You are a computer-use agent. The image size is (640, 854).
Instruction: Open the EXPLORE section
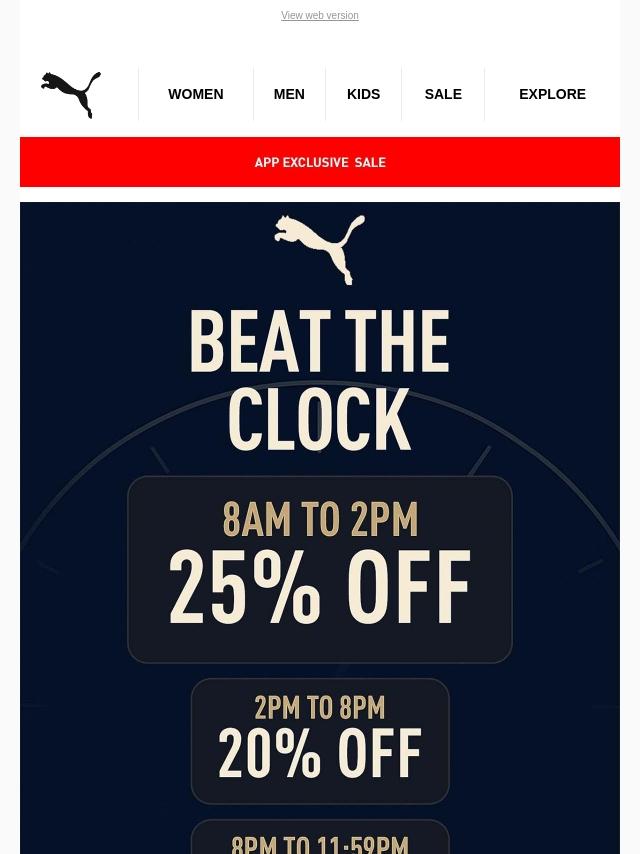click(x=552, y=94)
